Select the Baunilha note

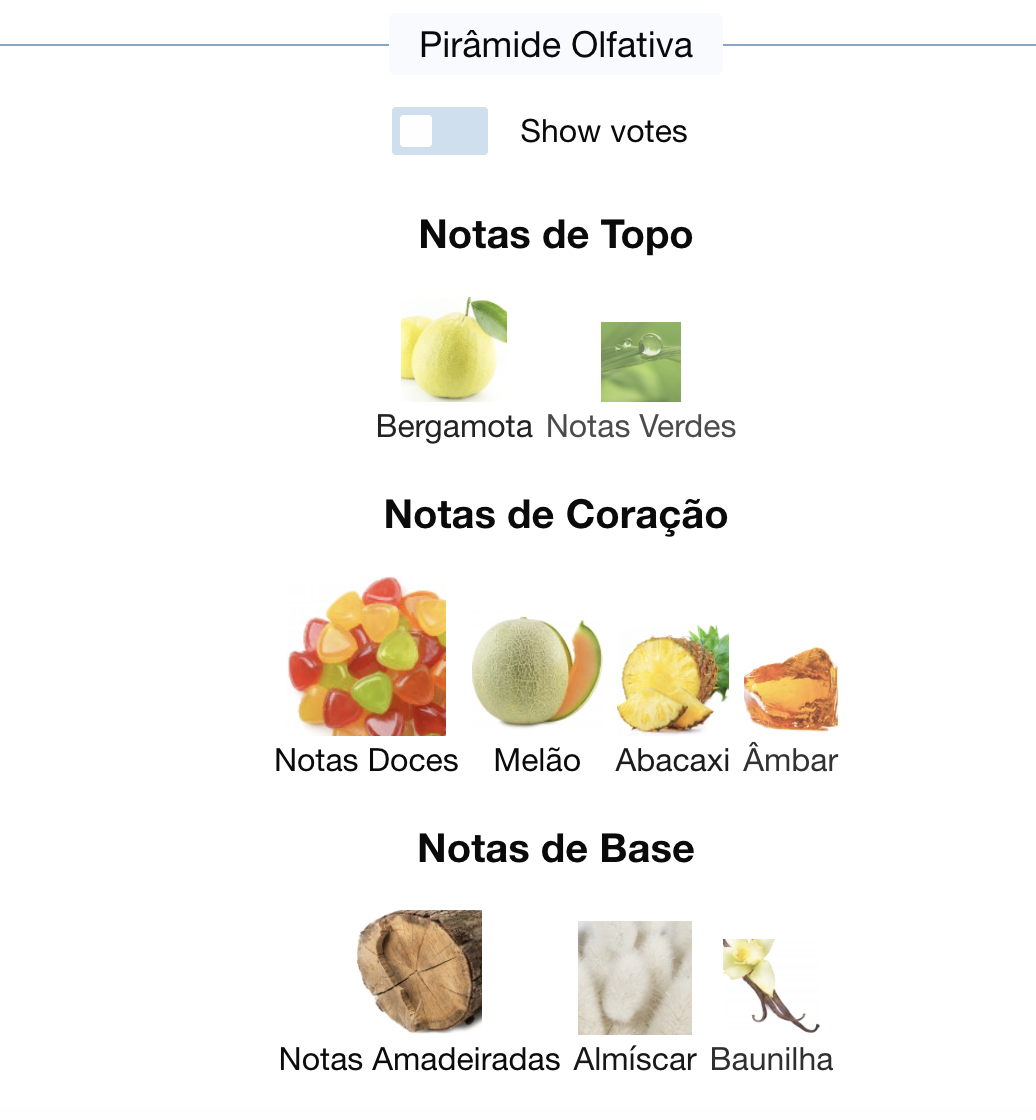pyautogui.click(x=771, y=985)
